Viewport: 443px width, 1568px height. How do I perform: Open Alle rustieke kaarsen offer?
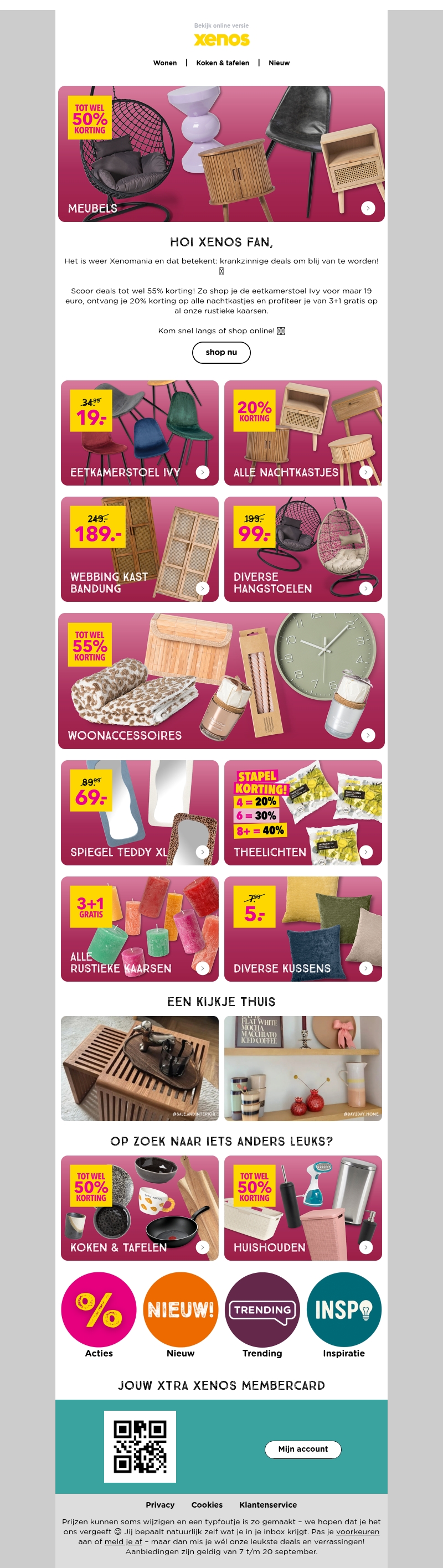pos(140,929)
